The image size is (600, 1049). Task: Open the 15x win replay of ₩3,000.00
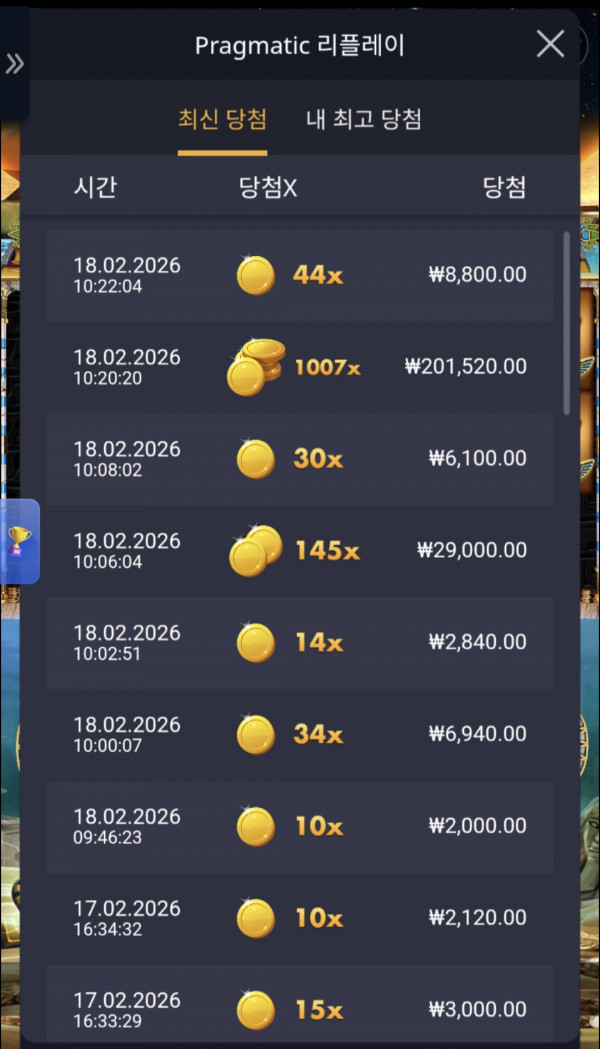300,1008
